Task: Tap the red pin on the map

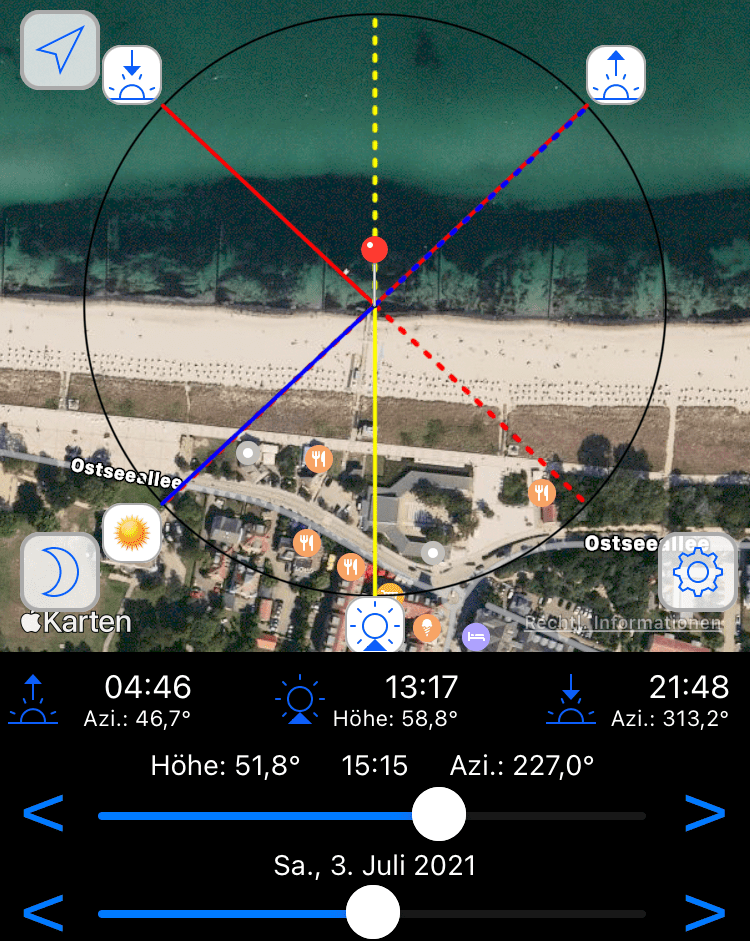Action: (374, 250)
